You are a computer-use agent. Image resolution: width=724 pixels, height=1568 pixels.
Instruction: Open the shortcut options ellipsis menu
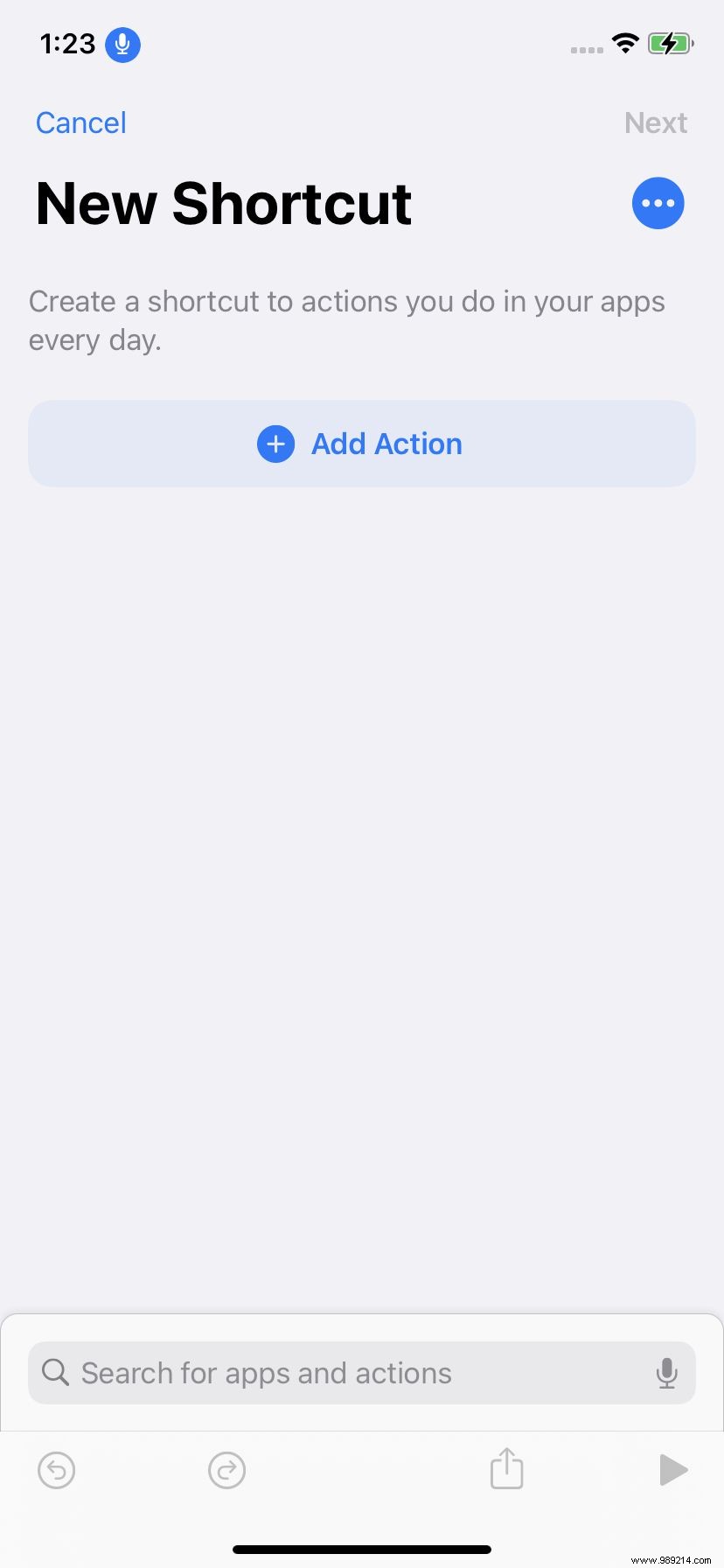658,202
